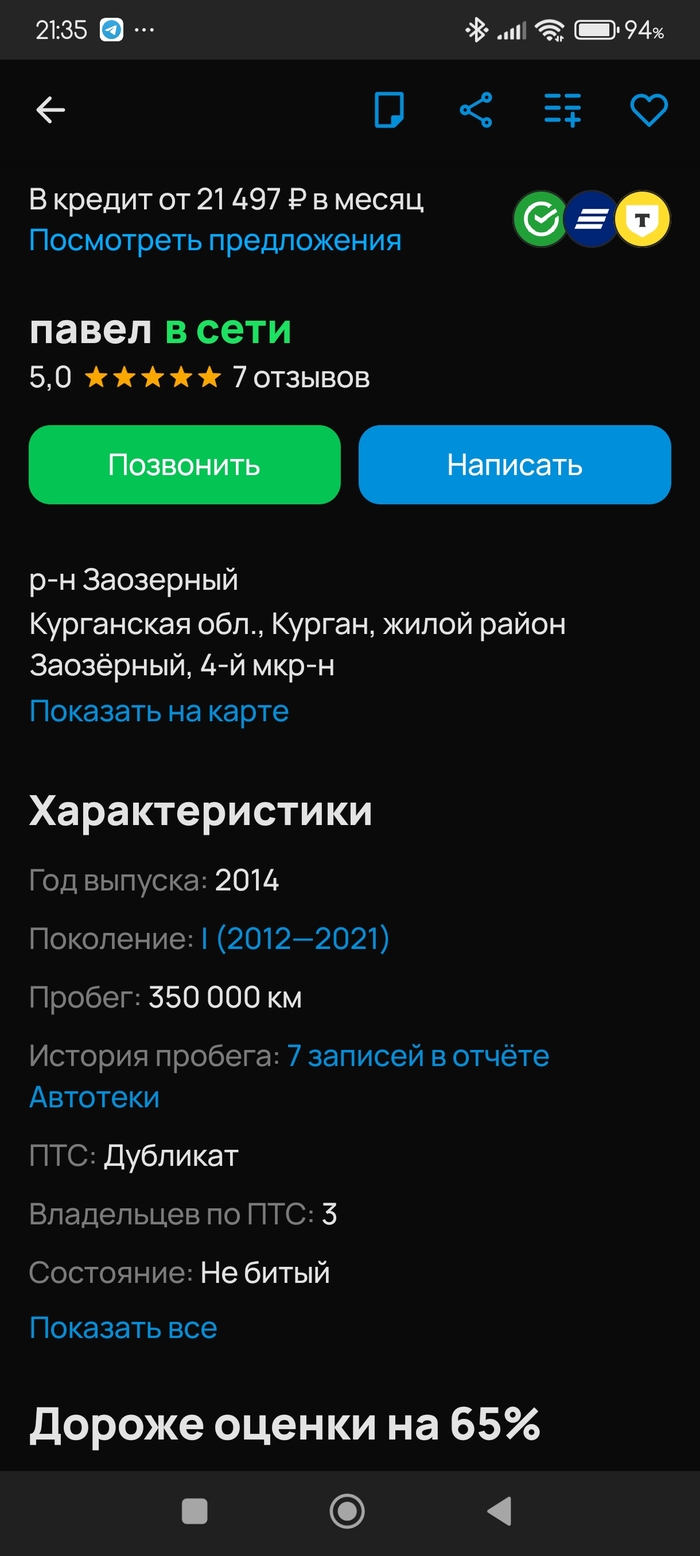Image resolution: width=700 pixels, height=1556 pixels.
Task: Open "Показать на карте" location link
Action: click(159, 711)
